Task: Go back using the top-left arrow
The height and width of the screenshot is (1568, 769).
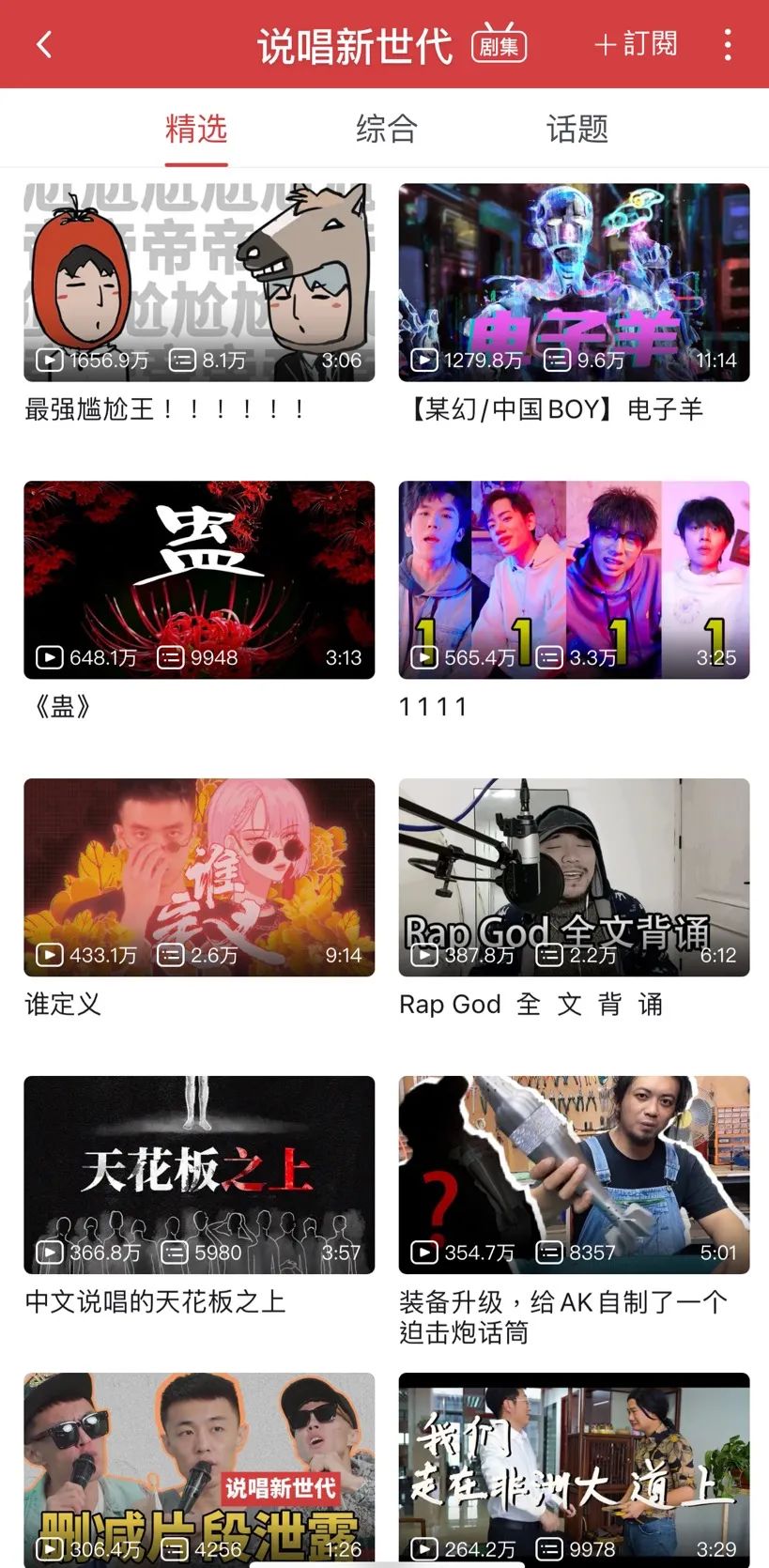Action: [x=44, y=44]
